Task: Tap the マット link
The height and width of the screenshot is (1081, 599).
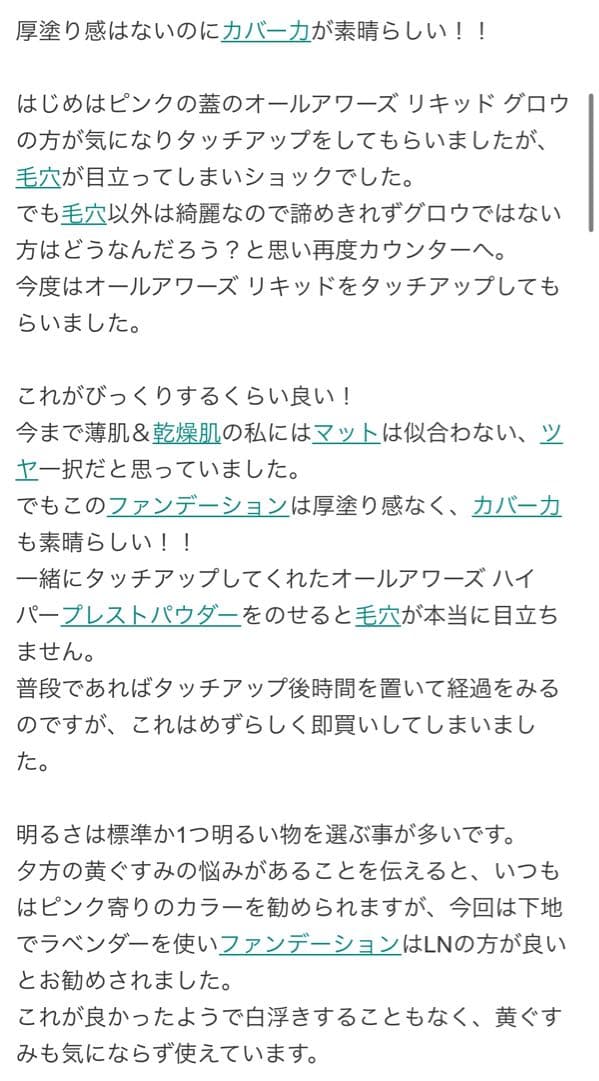Action: click(x=346, y=433)
